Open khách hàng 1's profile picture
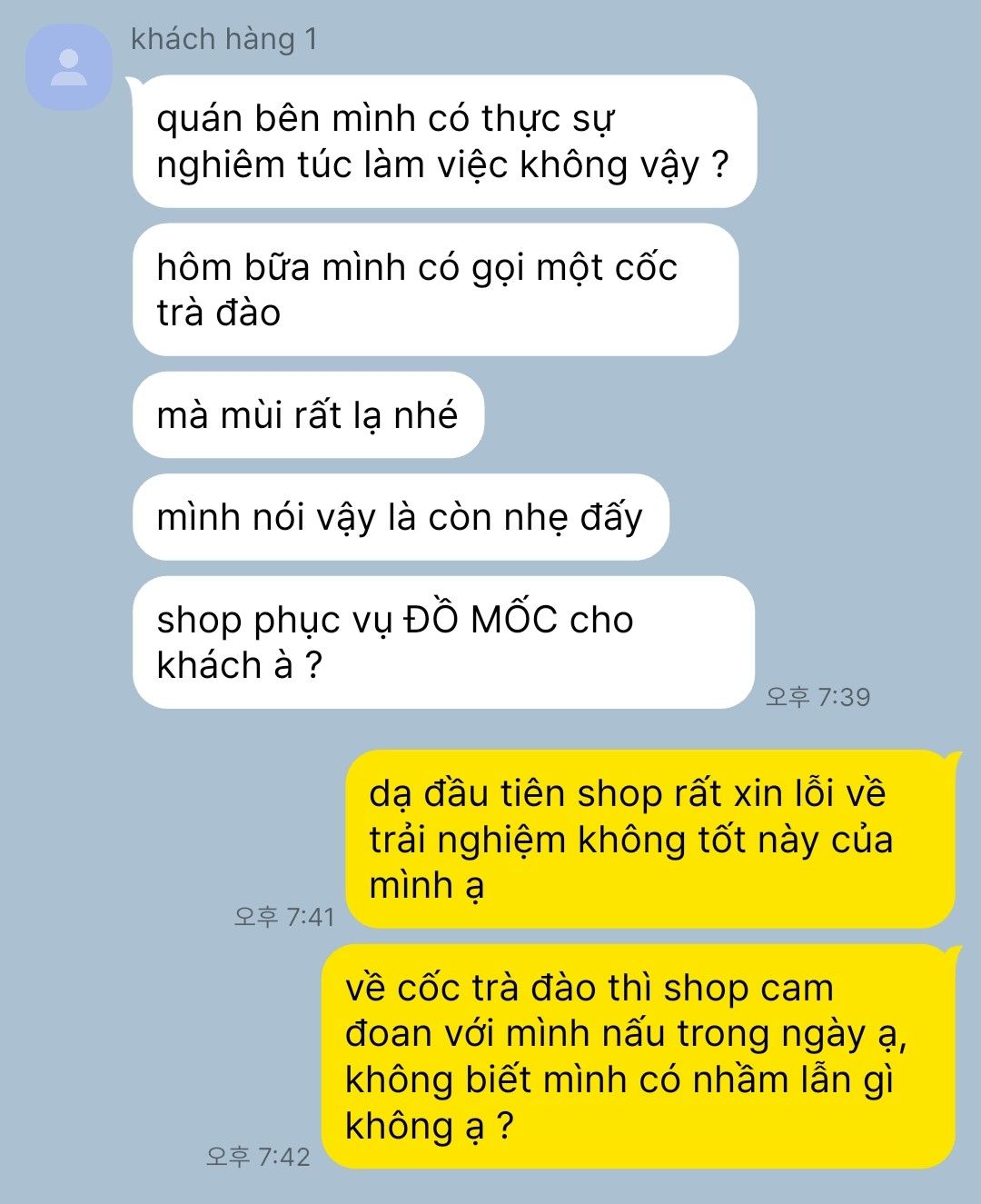981x1204 pixels. click(69, 67)
